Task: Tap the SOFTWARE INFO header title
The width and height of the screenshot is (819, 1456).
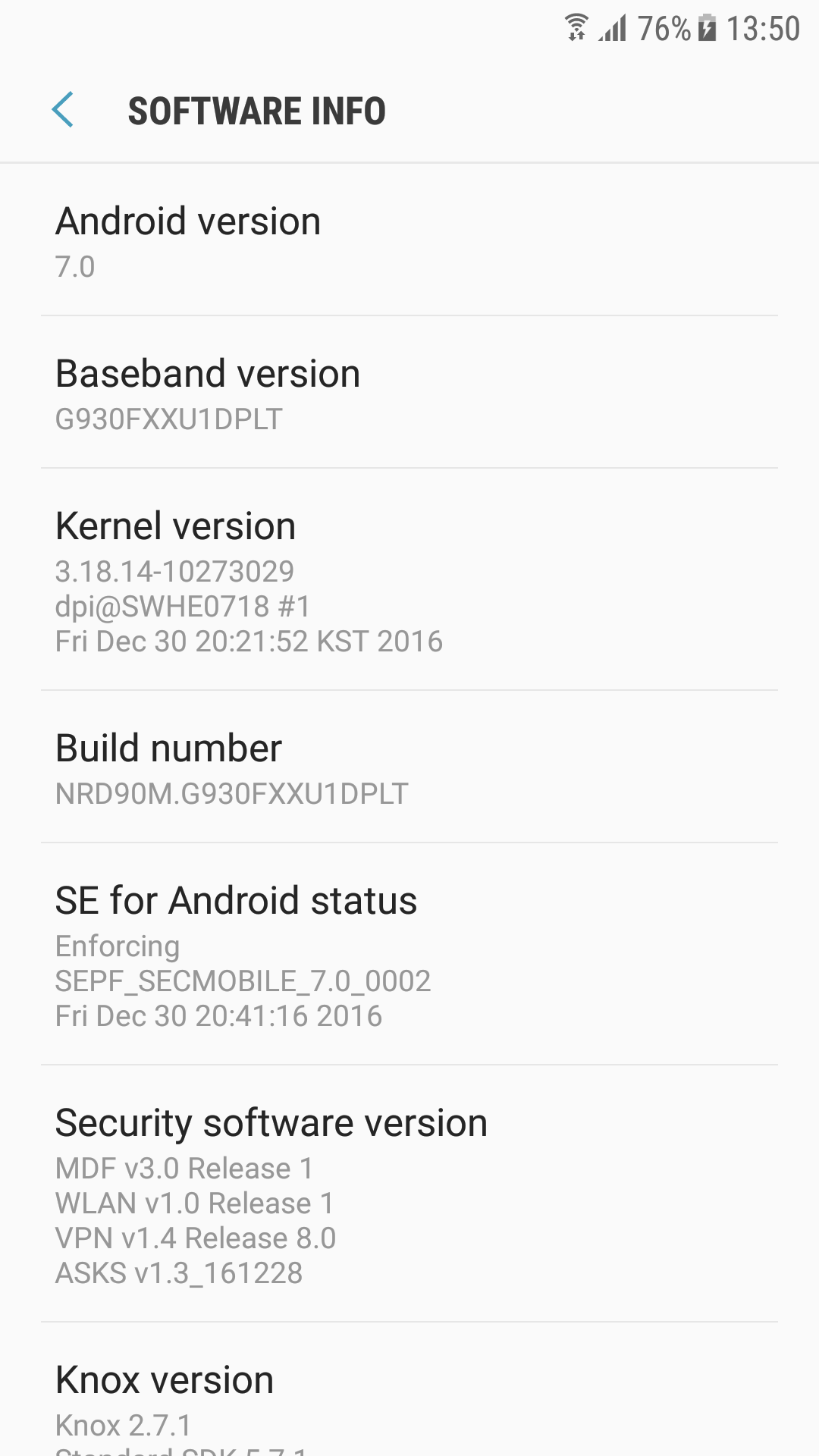Action: point(256,111)
